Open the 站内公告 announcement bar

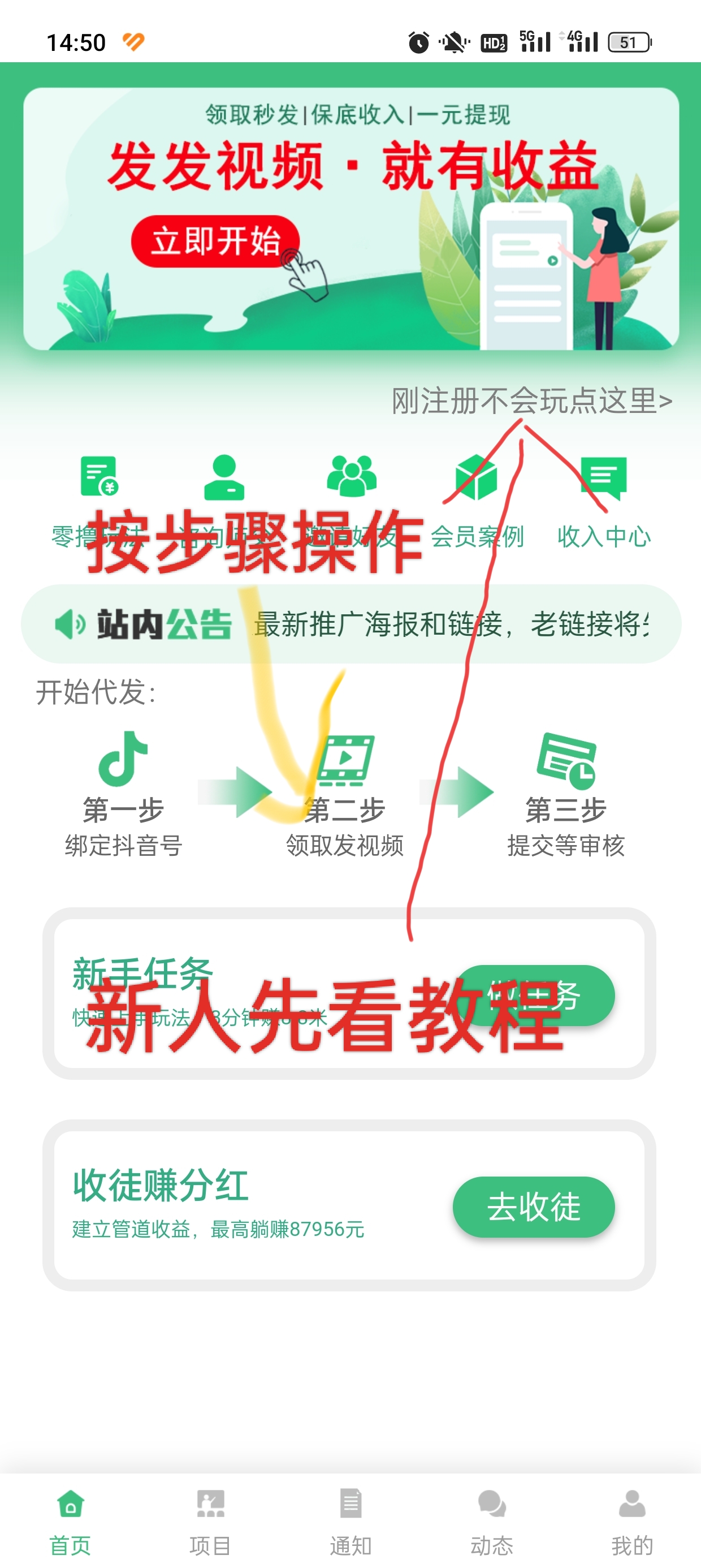point(351,624)
